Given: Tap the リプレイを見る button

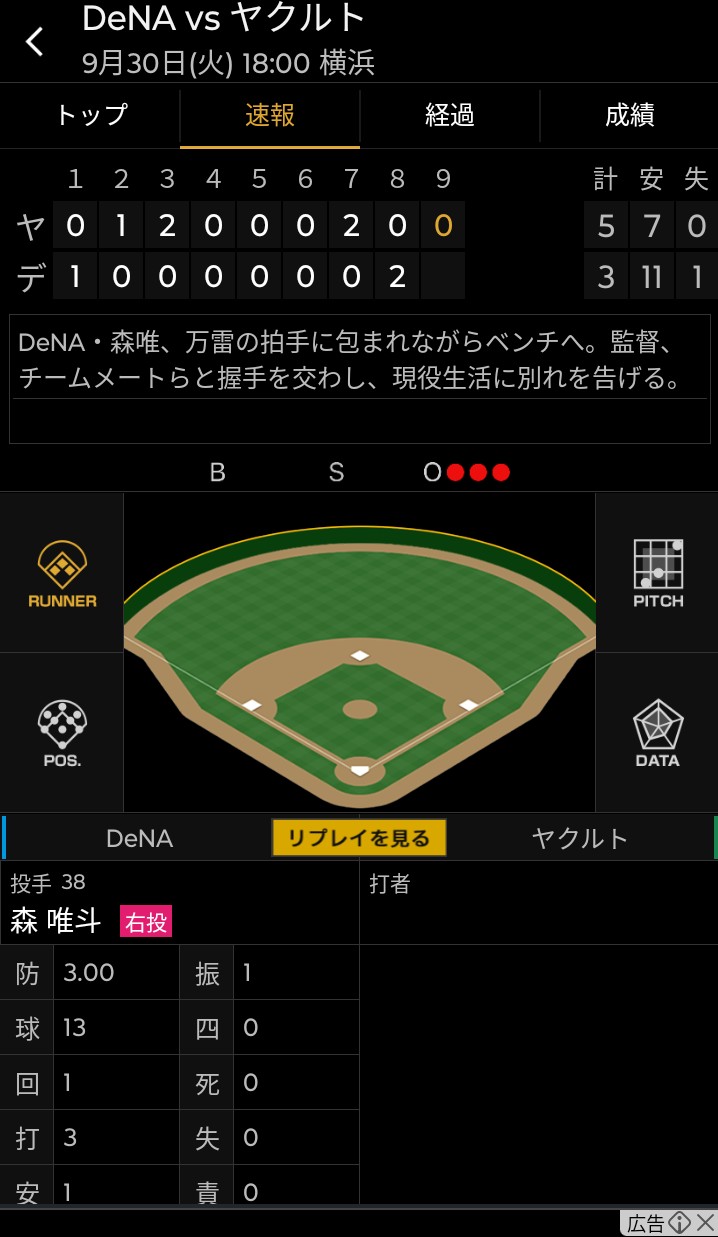Looking at the screenshot, I should [x=359, y=838].
